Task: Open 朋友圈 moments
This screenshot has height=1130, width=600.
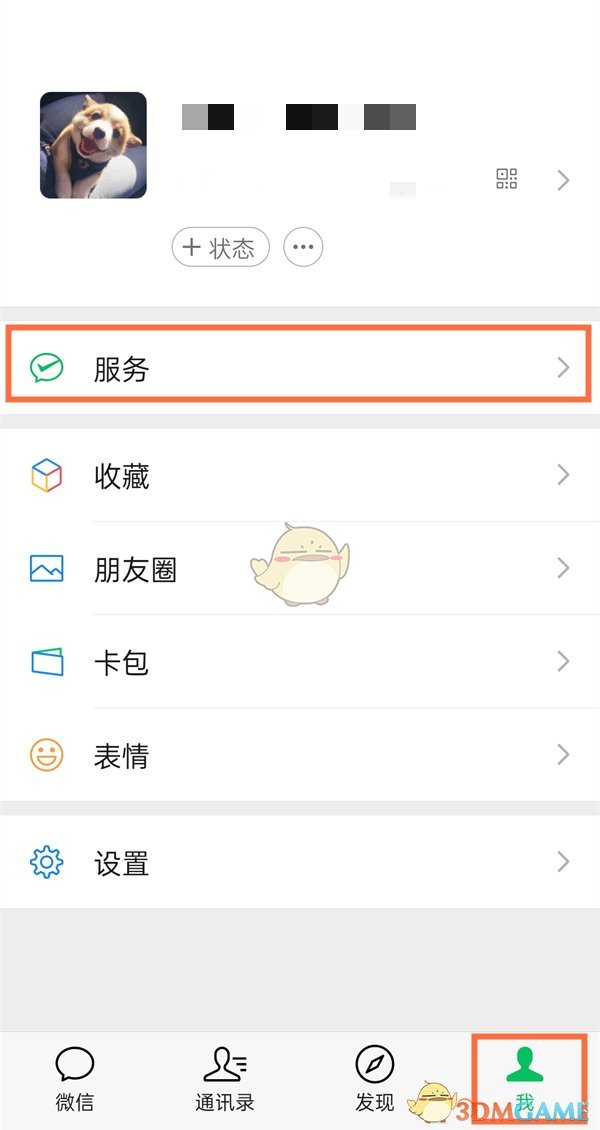Action: tap(300, 570)
